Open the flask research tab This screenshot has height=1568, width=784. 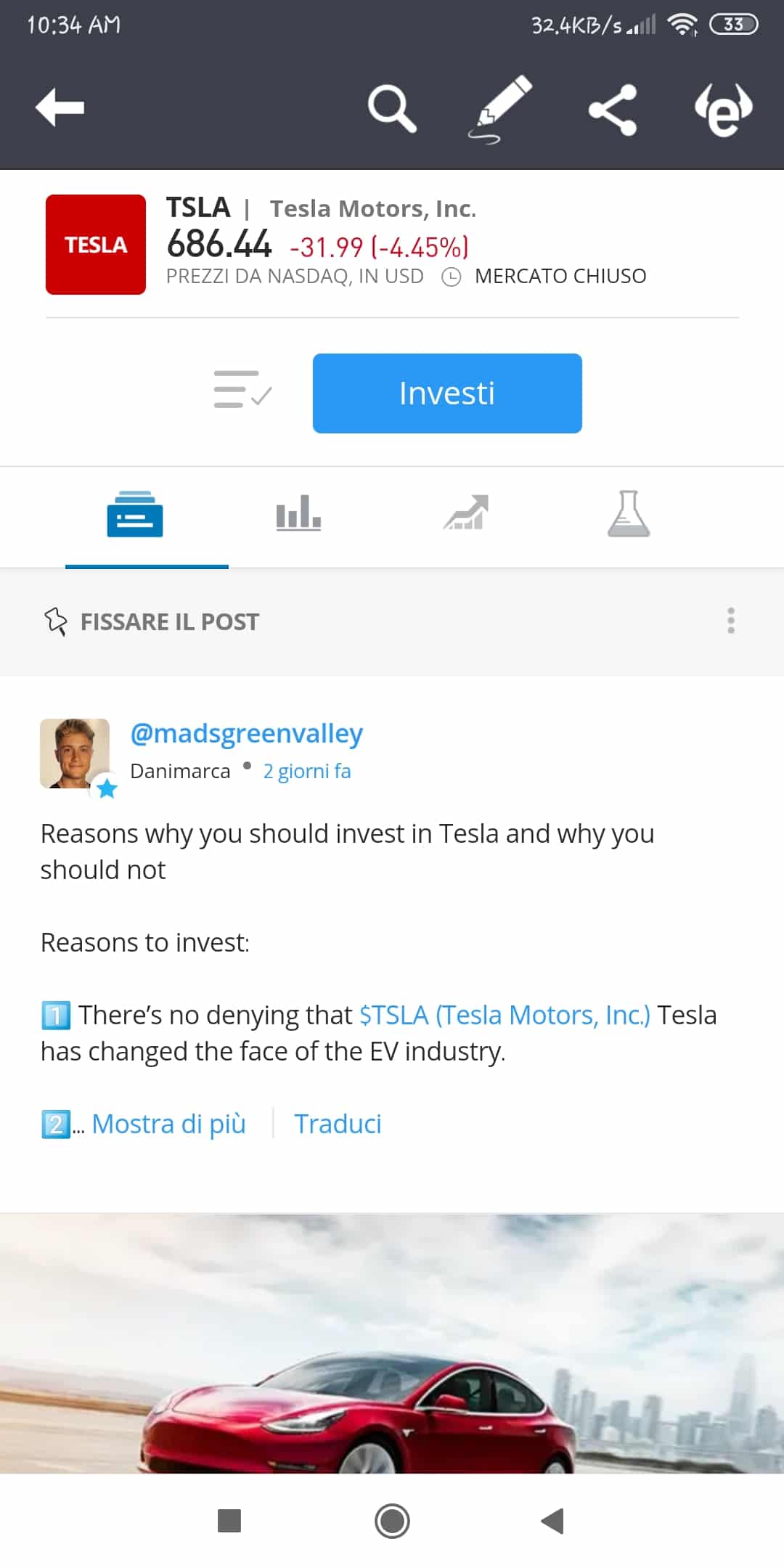629,513
